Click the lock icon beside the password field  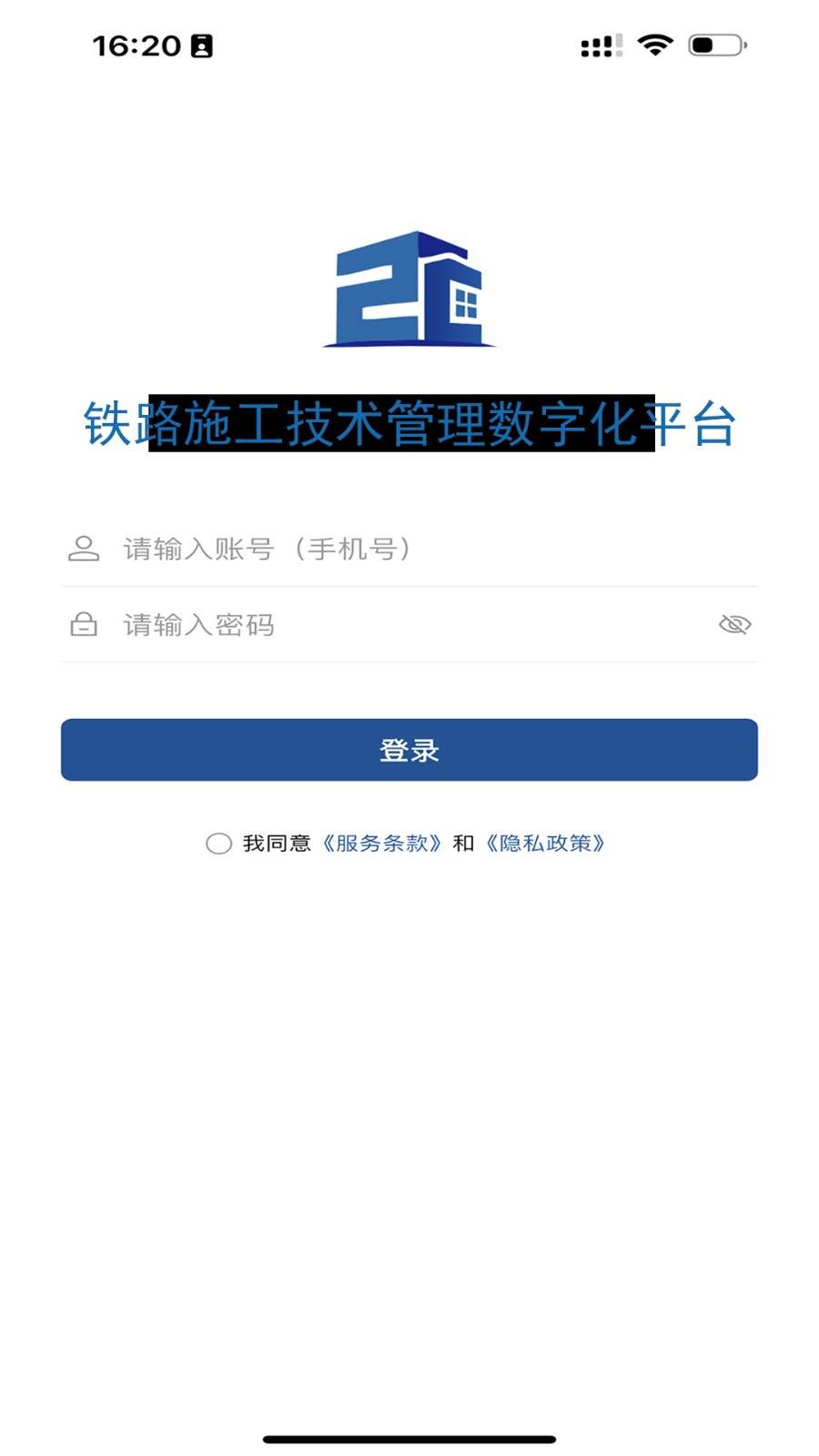(x=82, y=624)
